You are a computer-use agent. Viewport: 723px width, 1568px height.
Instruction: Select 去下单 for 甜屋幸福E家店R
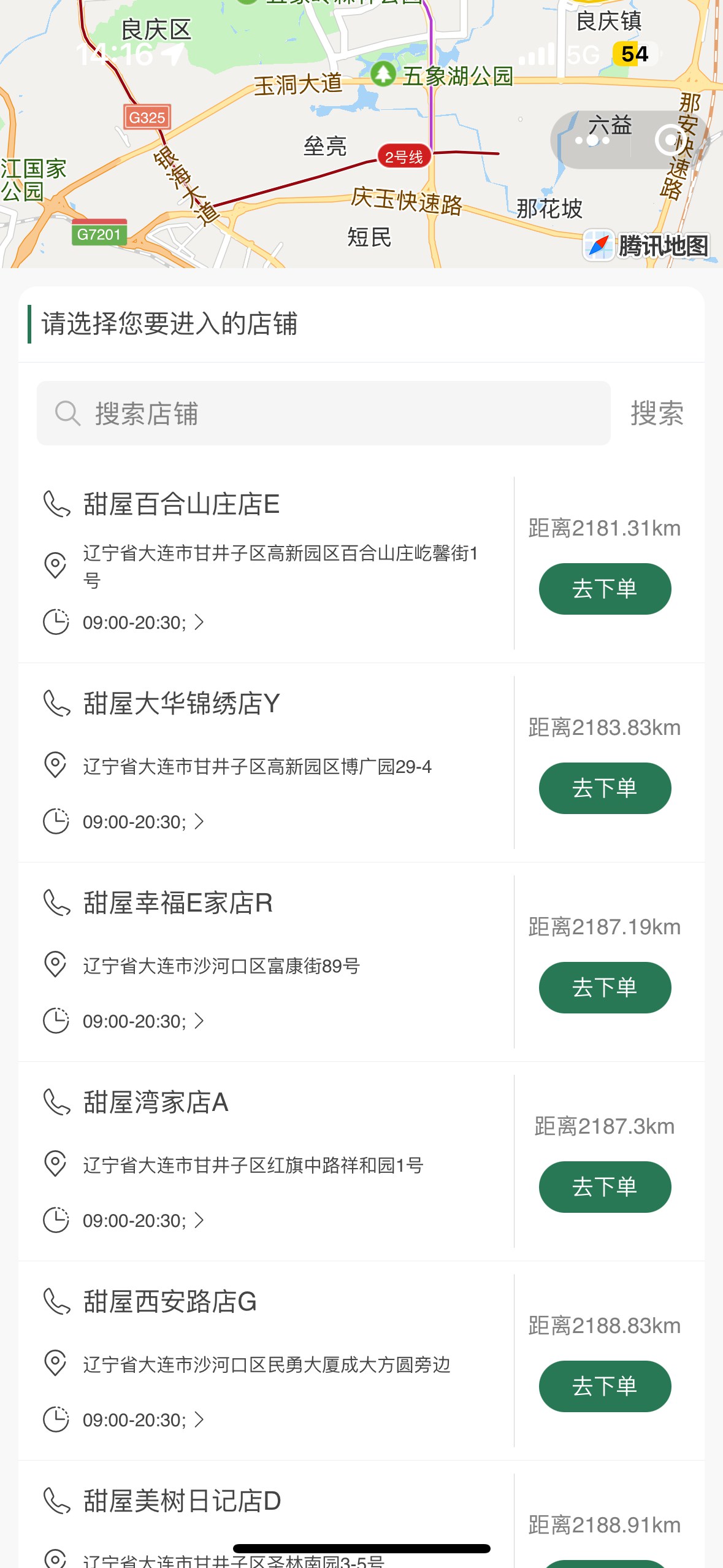click(x=605, y=988)
